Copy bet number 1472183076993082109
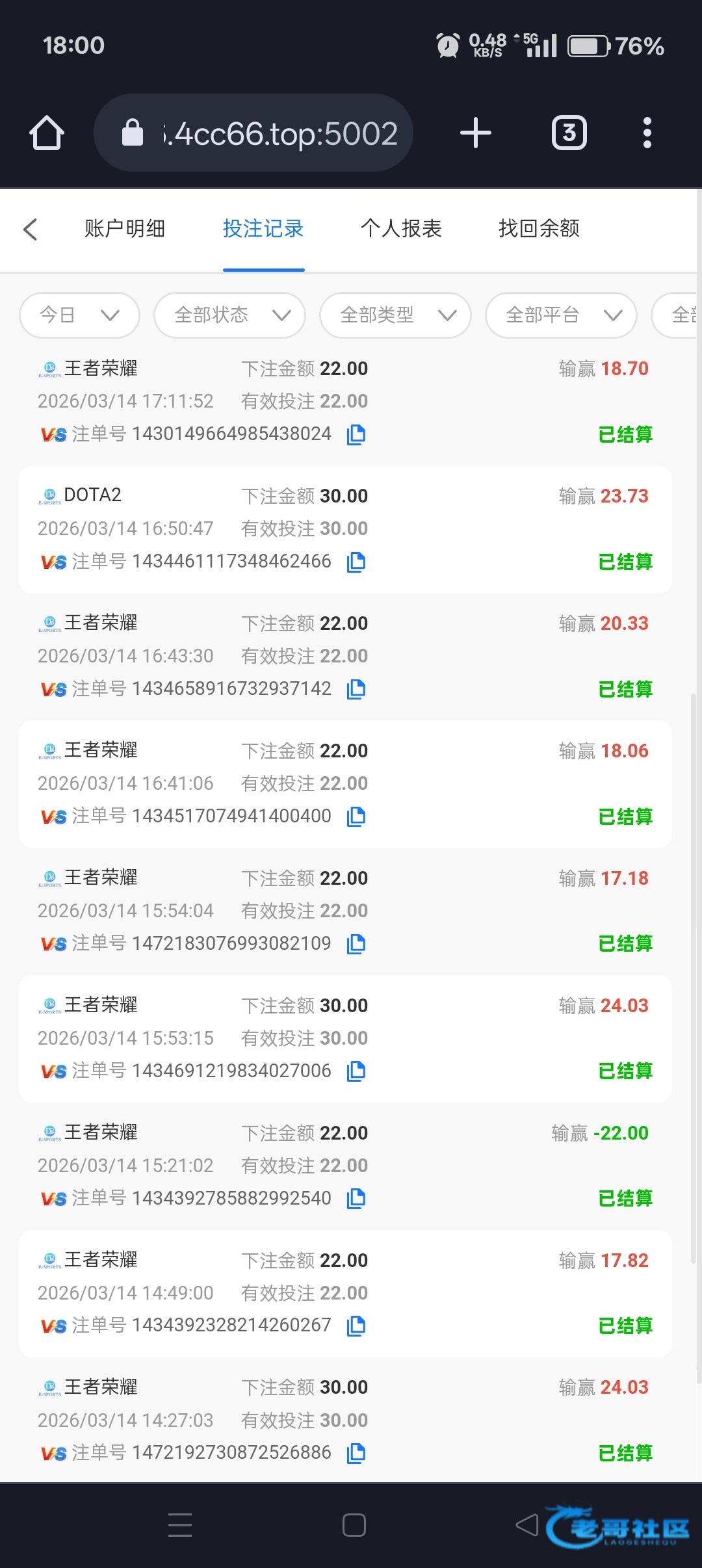The image size is (702, 1568). click(x=356, y=944)
